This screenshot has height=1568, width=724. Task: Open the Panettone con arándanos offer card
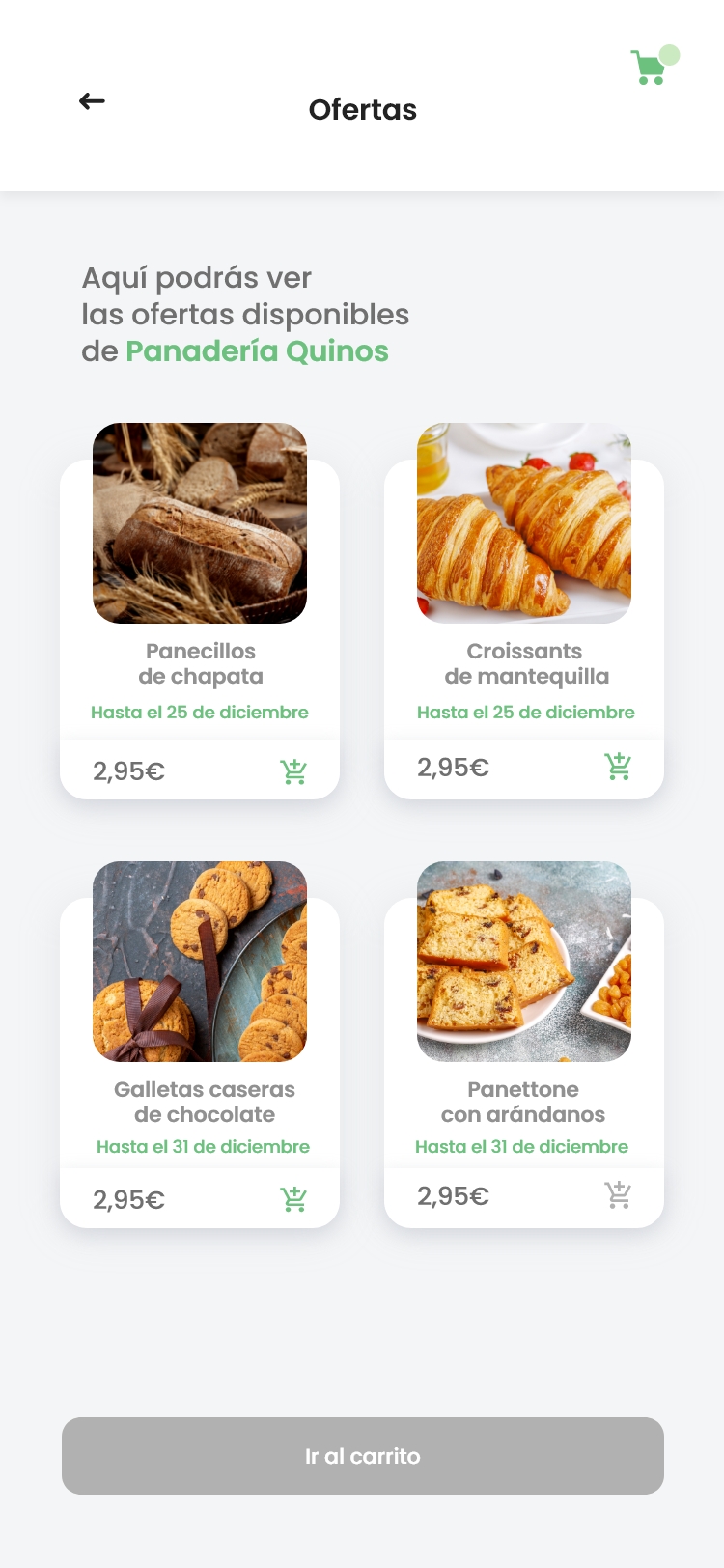coord(524,1014)
